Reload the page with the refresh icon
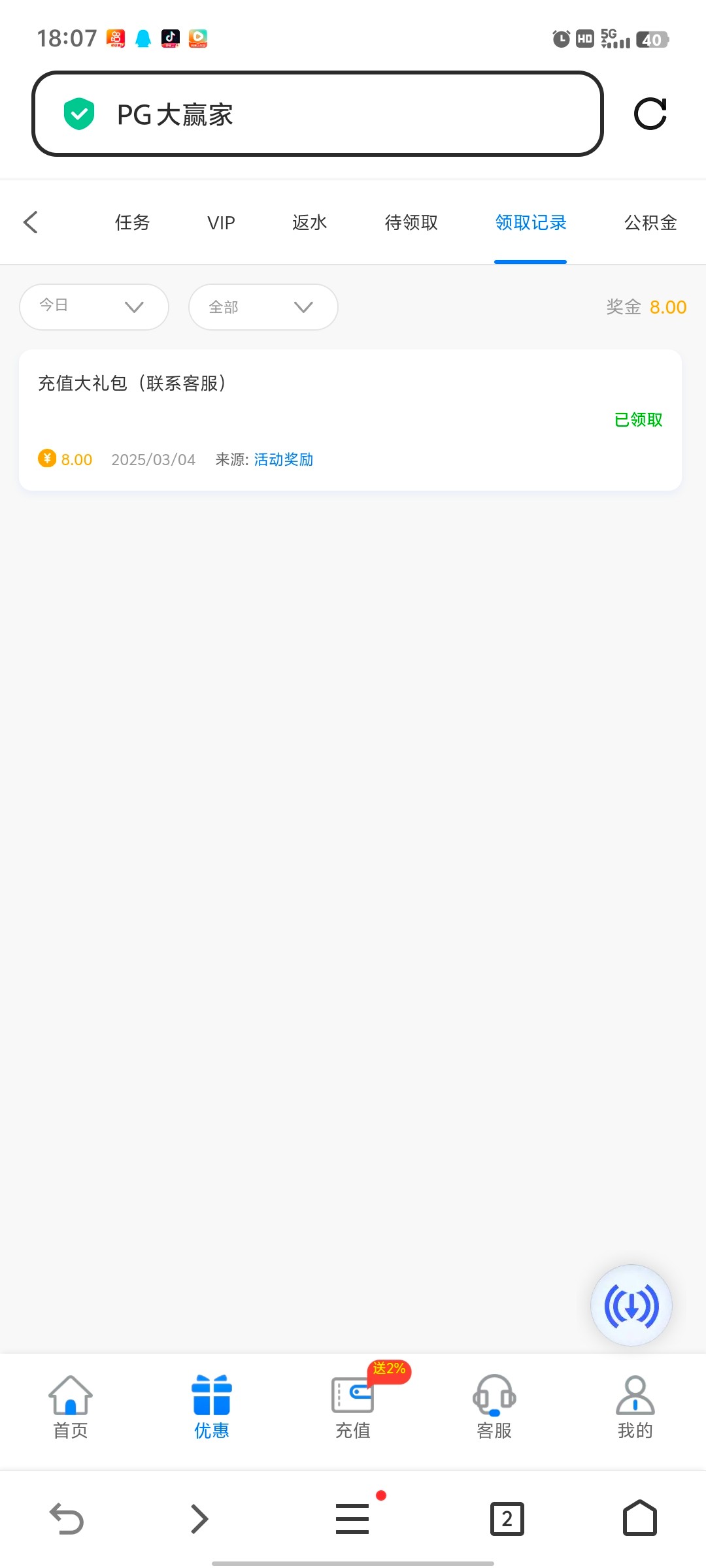Viewport: 706px width, 1568px height. 650,114
